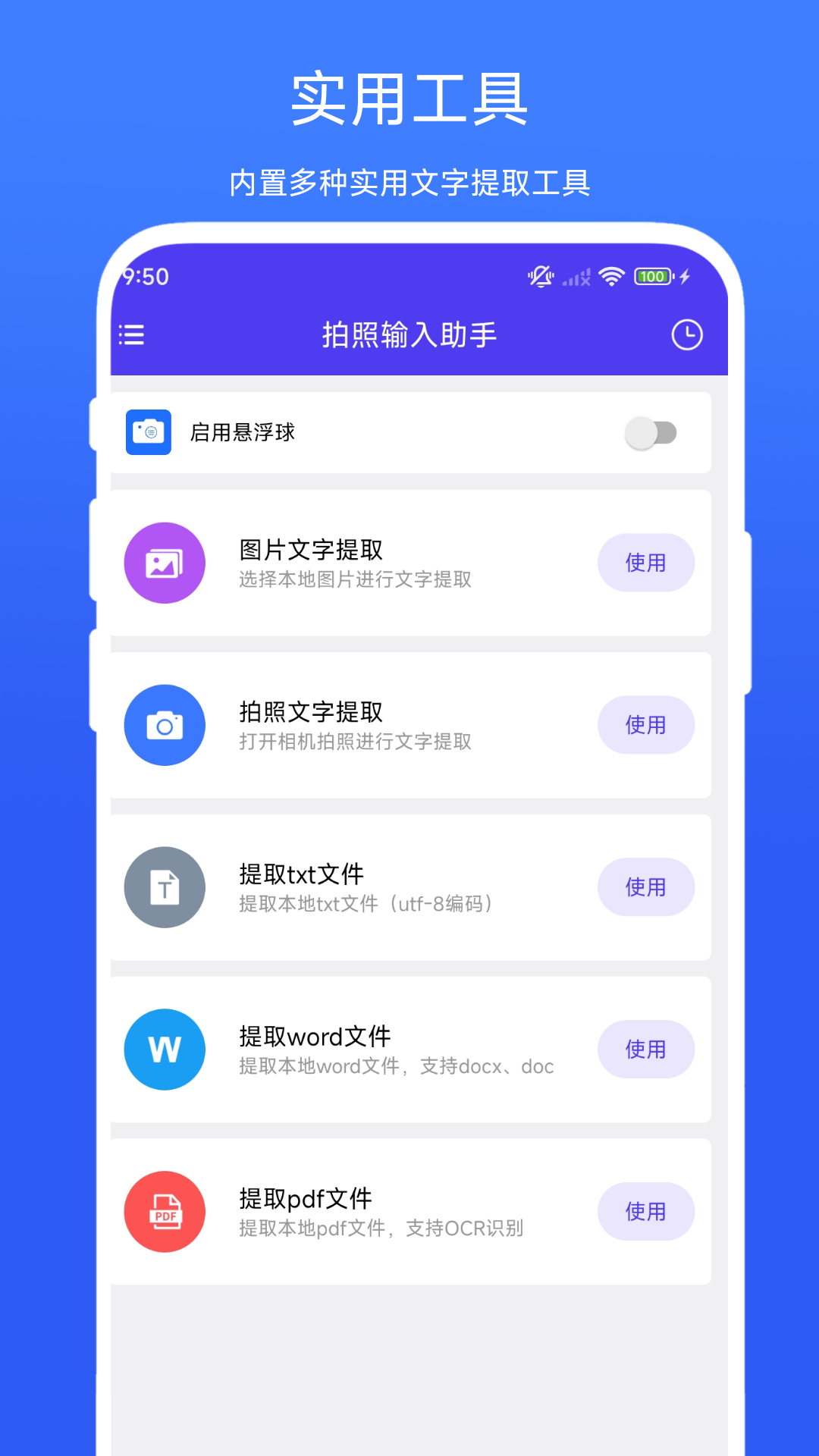
Task: Open the sidebar navigation menu
Action: click(x=132, y=334)
